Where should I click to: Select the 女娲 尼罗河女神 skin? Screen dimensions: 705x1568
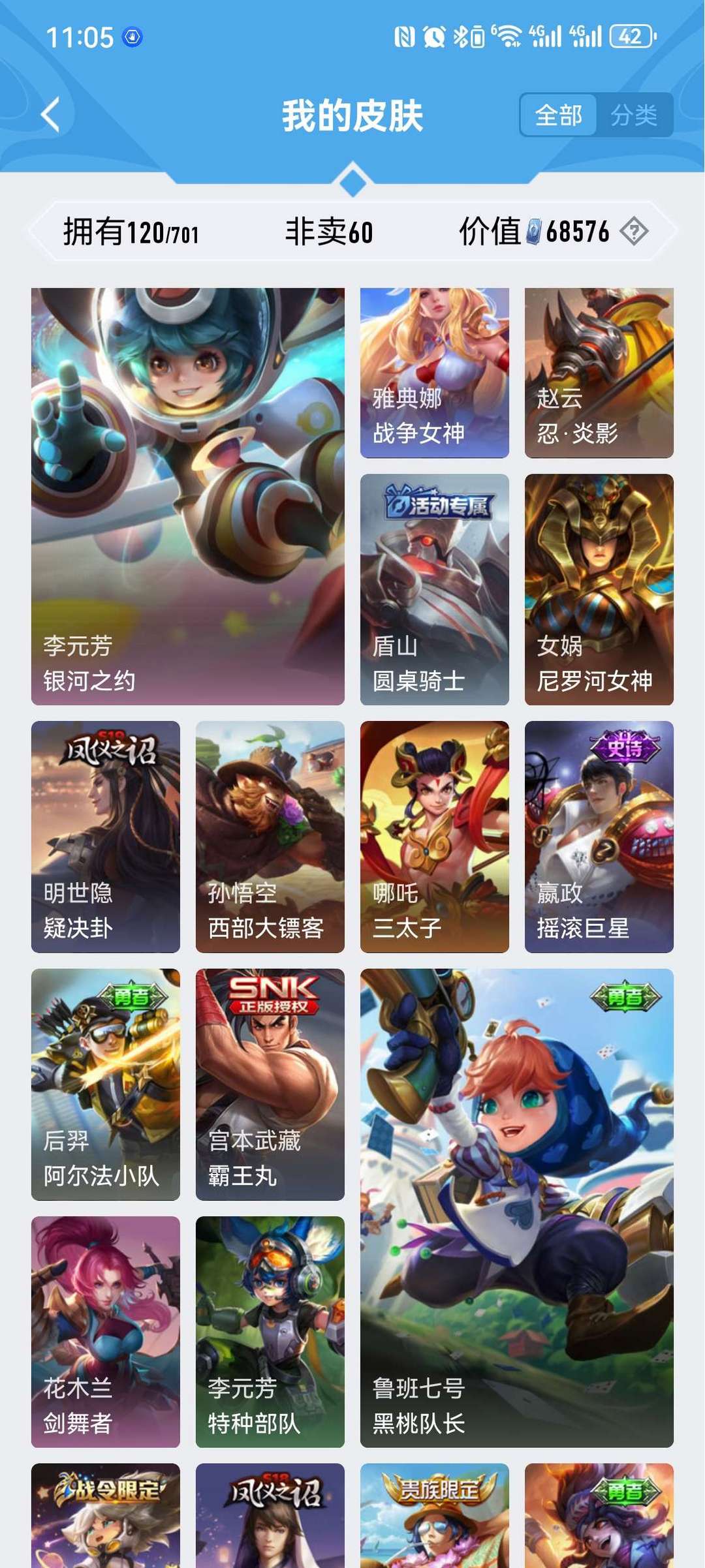(x=599, y=589)
